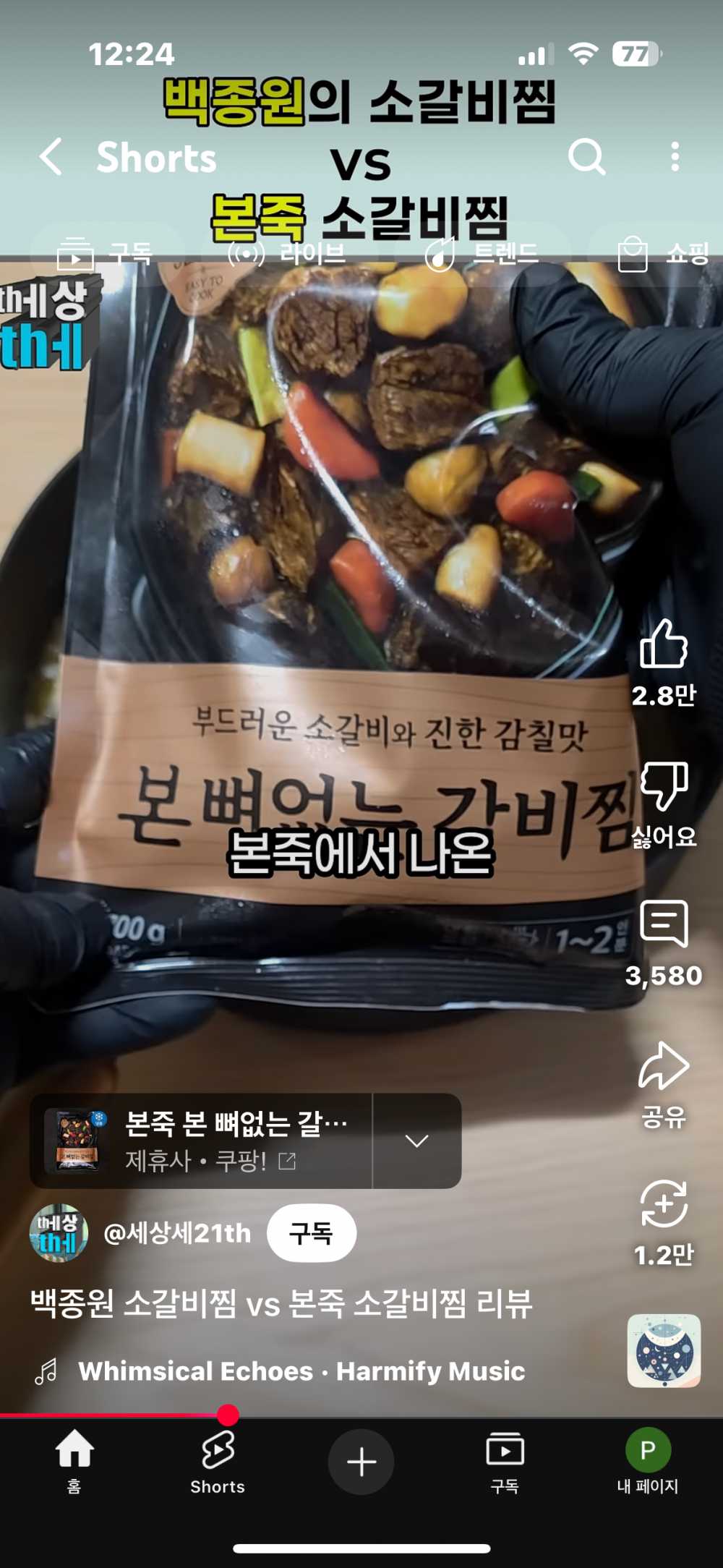Viewport: 723px width, 1568px height.
Task: Go back from the Shorts player
Action: (51, 156)
